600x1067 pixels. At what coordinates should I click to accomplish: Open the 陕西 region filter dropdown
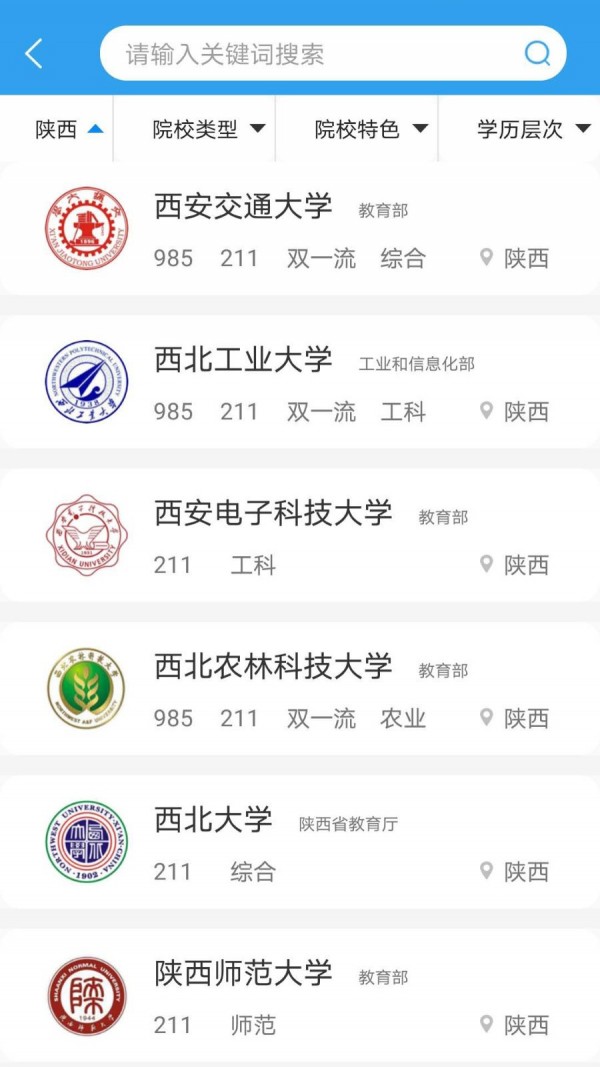click(69, 129)
